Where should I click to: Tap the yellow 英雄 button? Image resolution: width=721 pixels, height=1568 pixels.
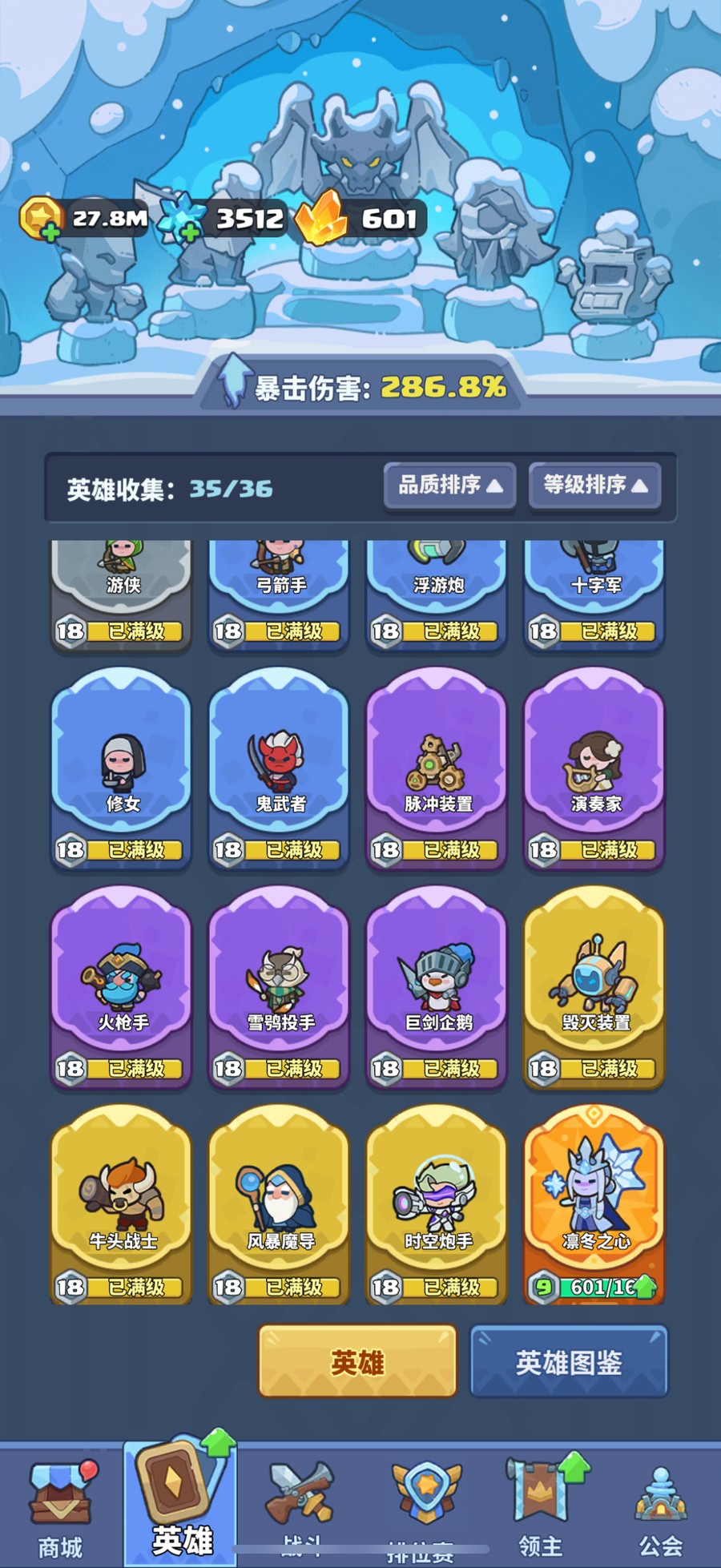(357, 1361)
